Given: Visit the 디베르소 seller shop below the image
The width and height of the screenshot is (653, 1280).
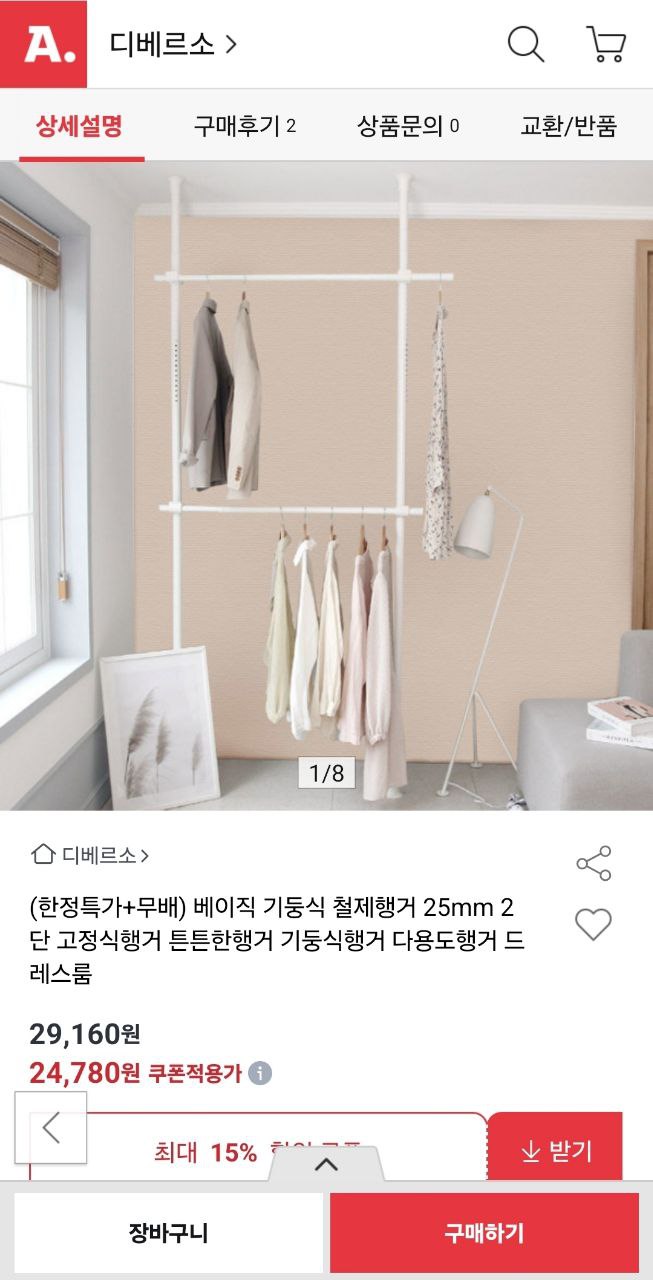Looking at the screenshot, I should click(x=91, y=855).
